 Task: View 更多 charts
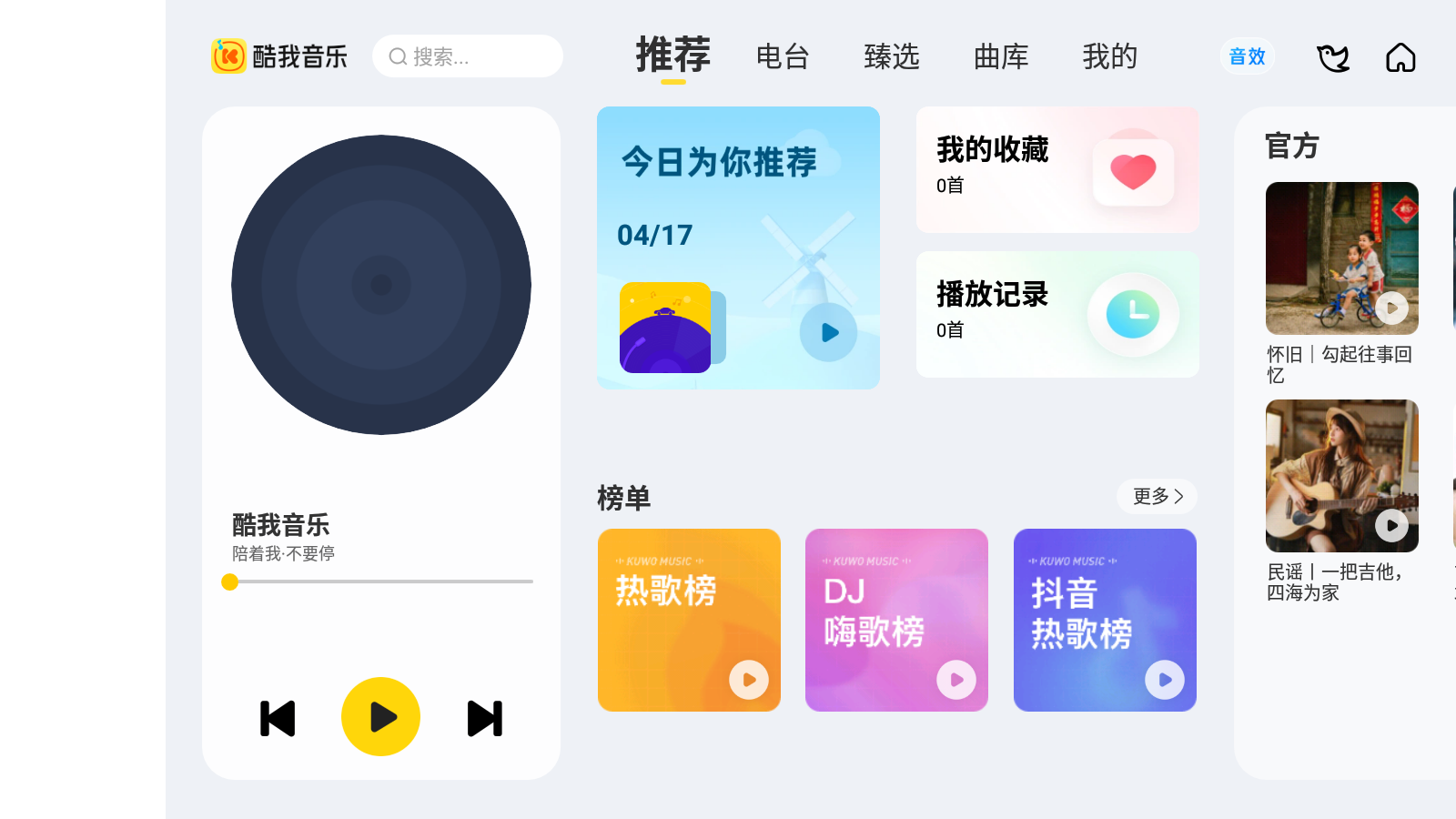tap(1157, 496)
